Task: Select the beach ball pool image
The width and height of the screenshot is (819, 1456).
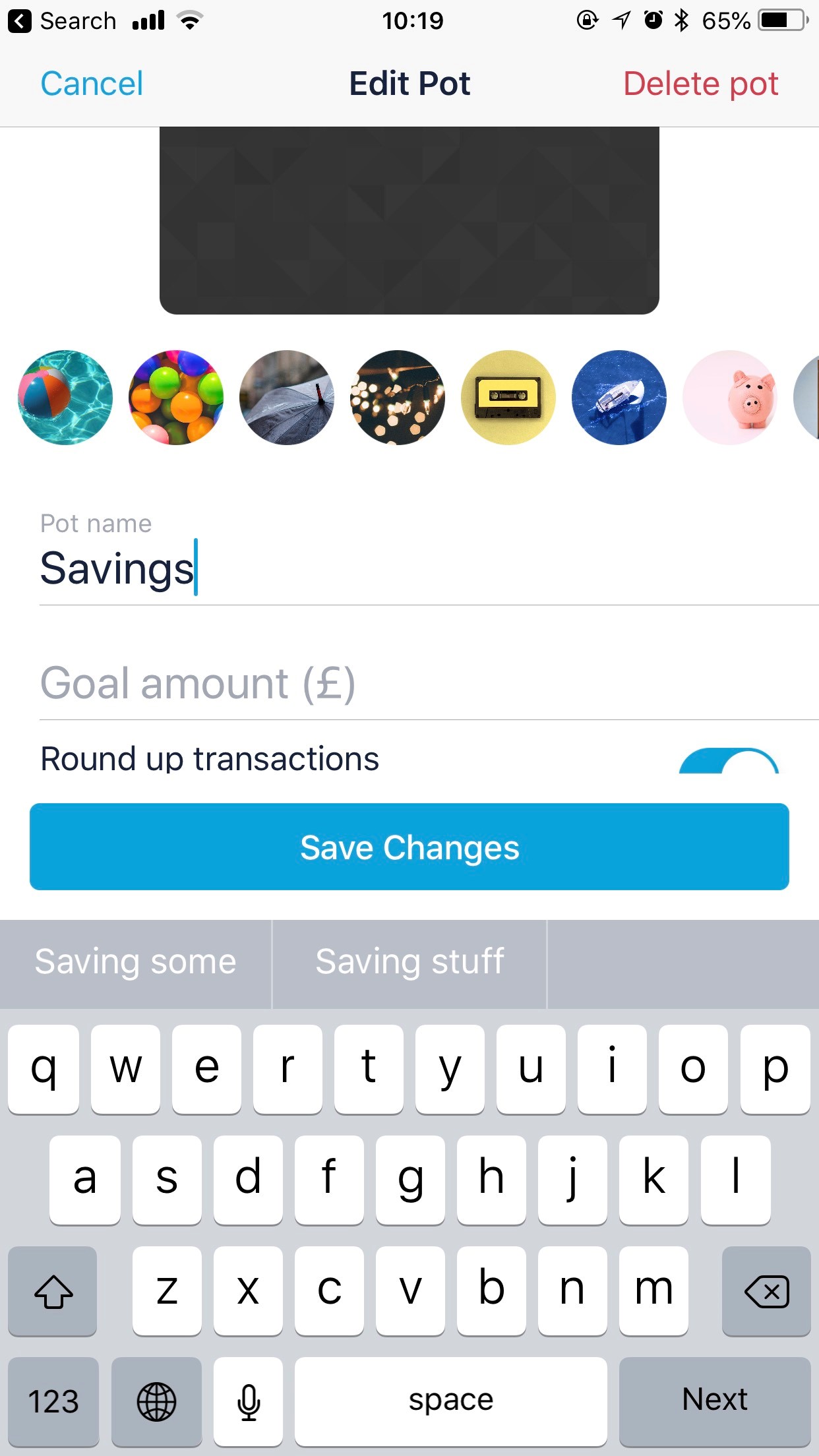Action: coord(65,398)
